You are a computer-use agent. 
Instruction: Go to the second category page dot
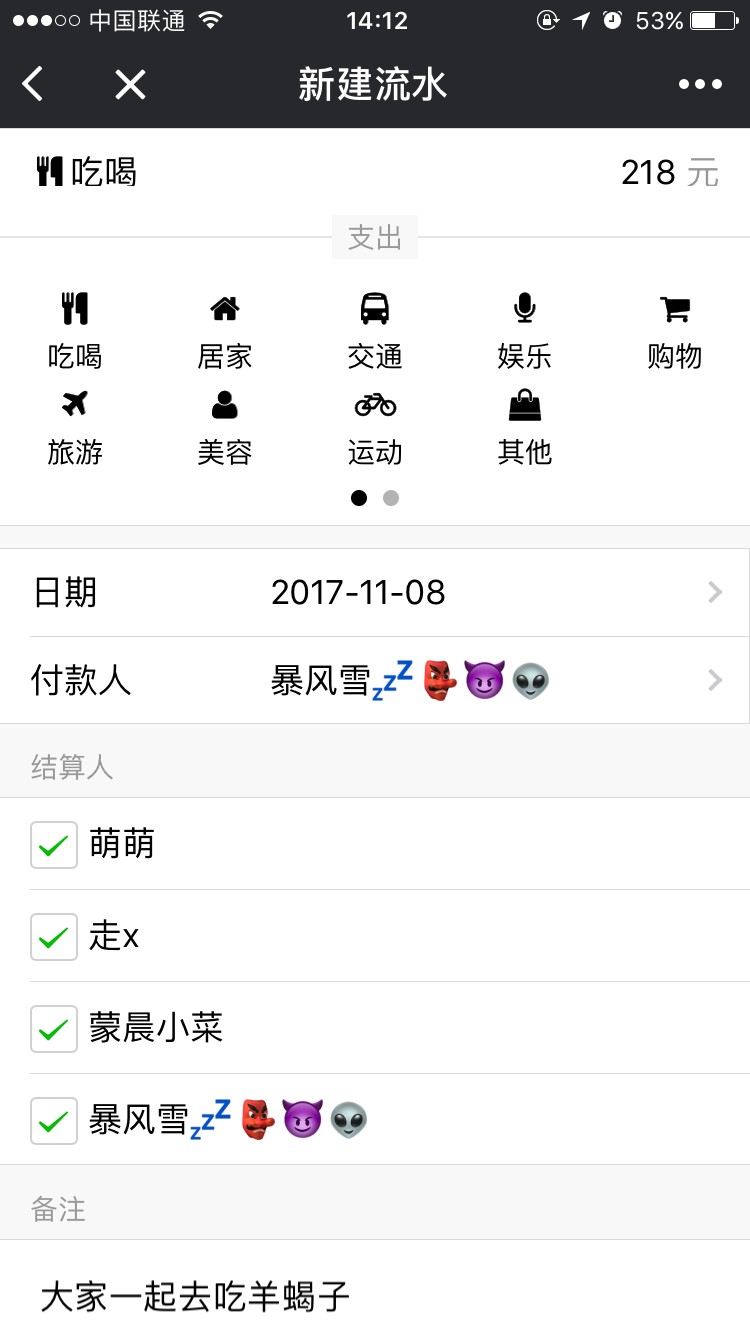[391, 498]
